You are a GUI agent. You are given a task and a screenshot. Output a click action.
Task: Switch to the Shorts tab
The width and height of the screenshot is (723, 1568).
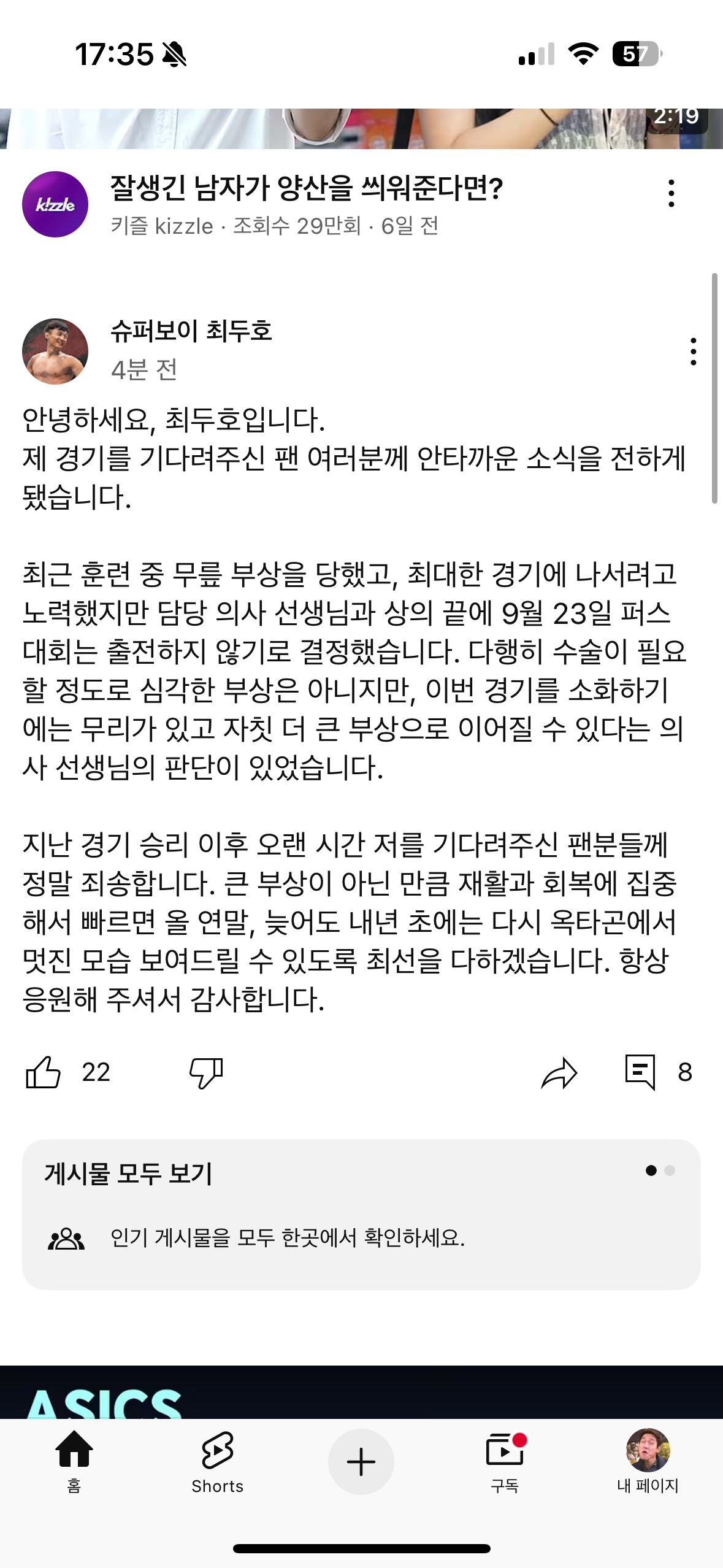[217, 1461]
